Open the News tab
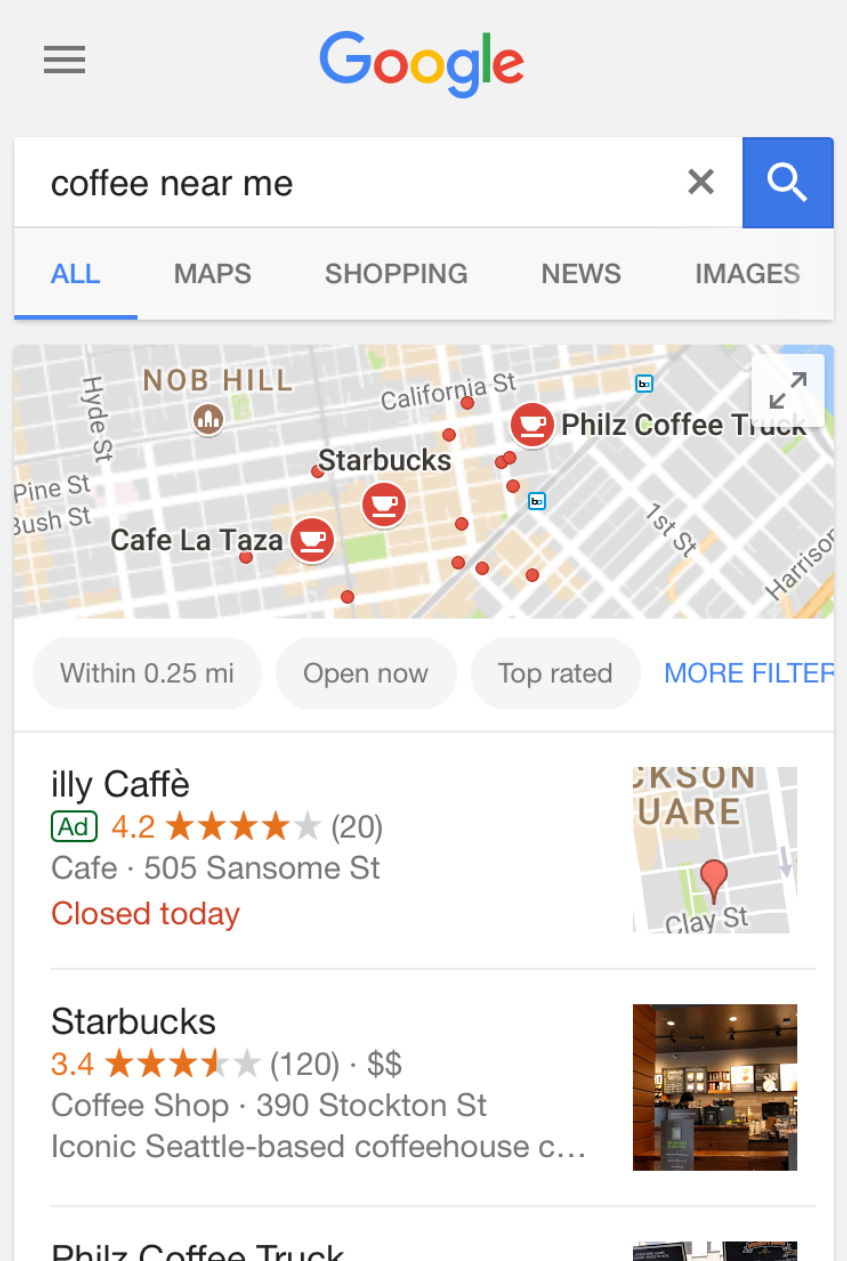 pos(581,274)
